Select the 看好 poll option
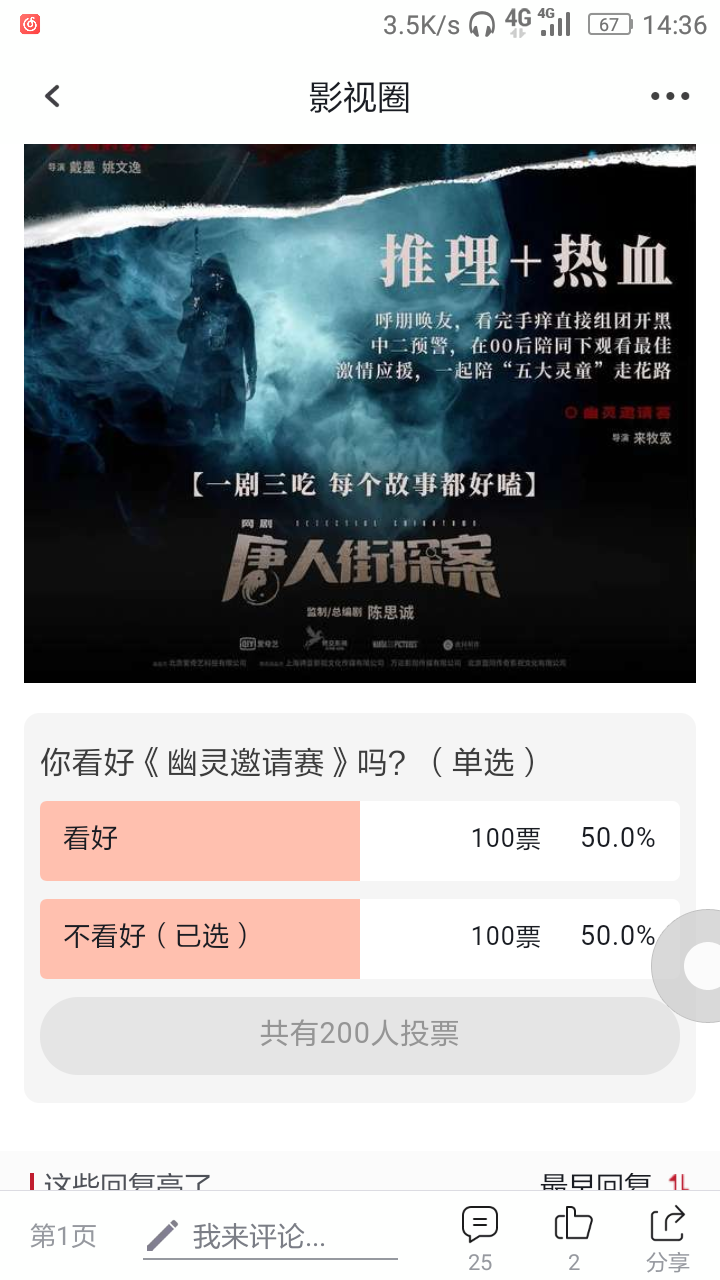 pyautogui.click(x=360, y=841)
